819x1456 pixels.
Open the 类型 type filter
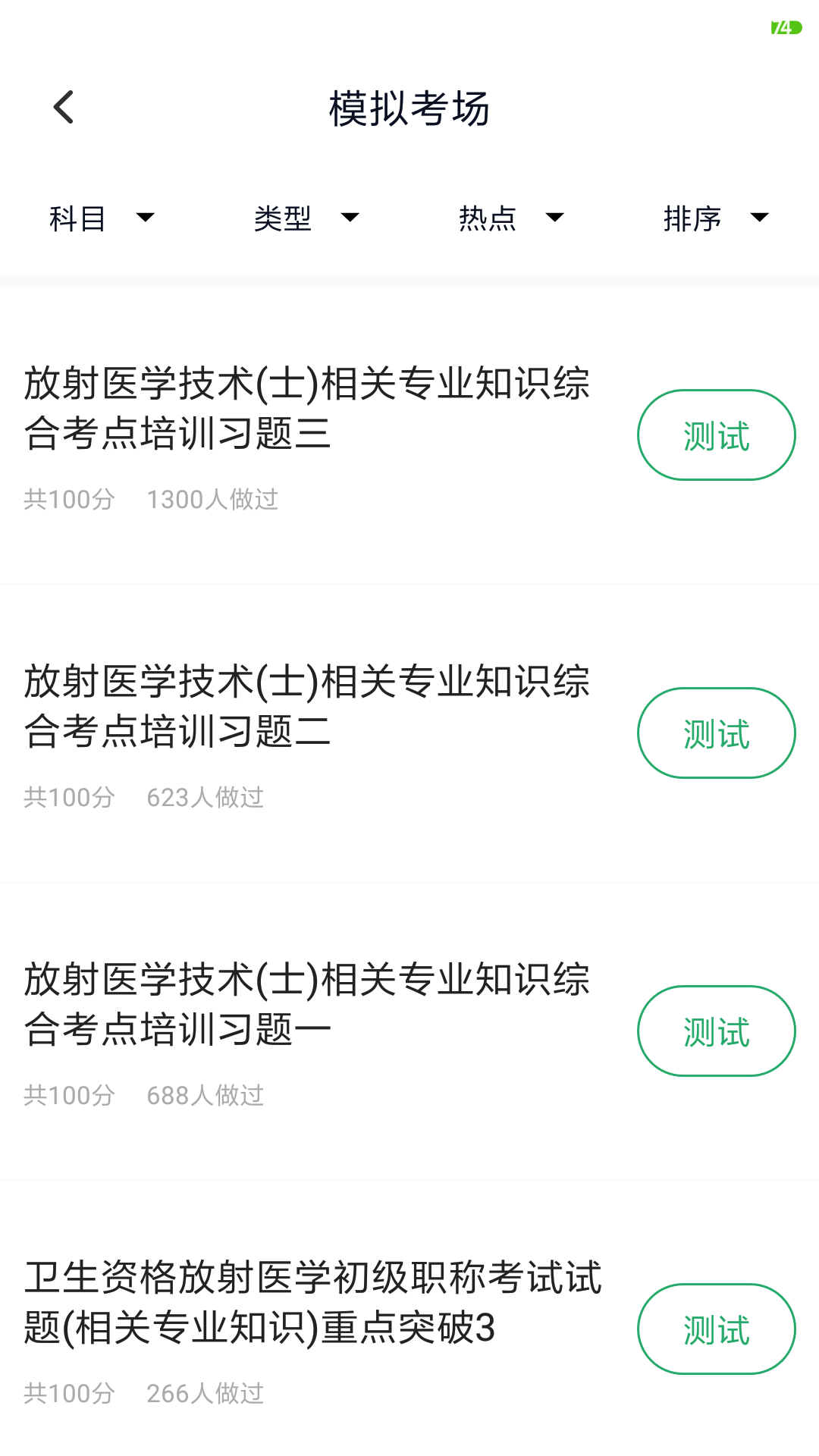point(282,218)
